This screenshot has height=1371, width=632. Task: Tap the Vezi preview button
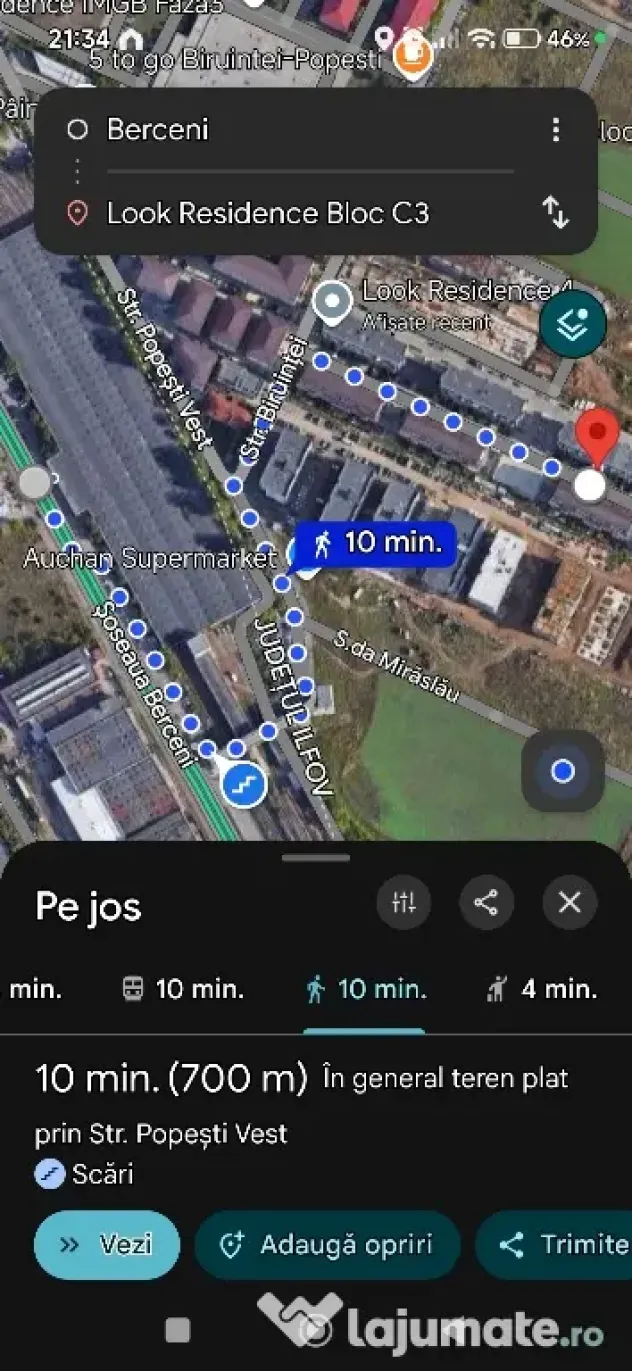[107, 1245]
